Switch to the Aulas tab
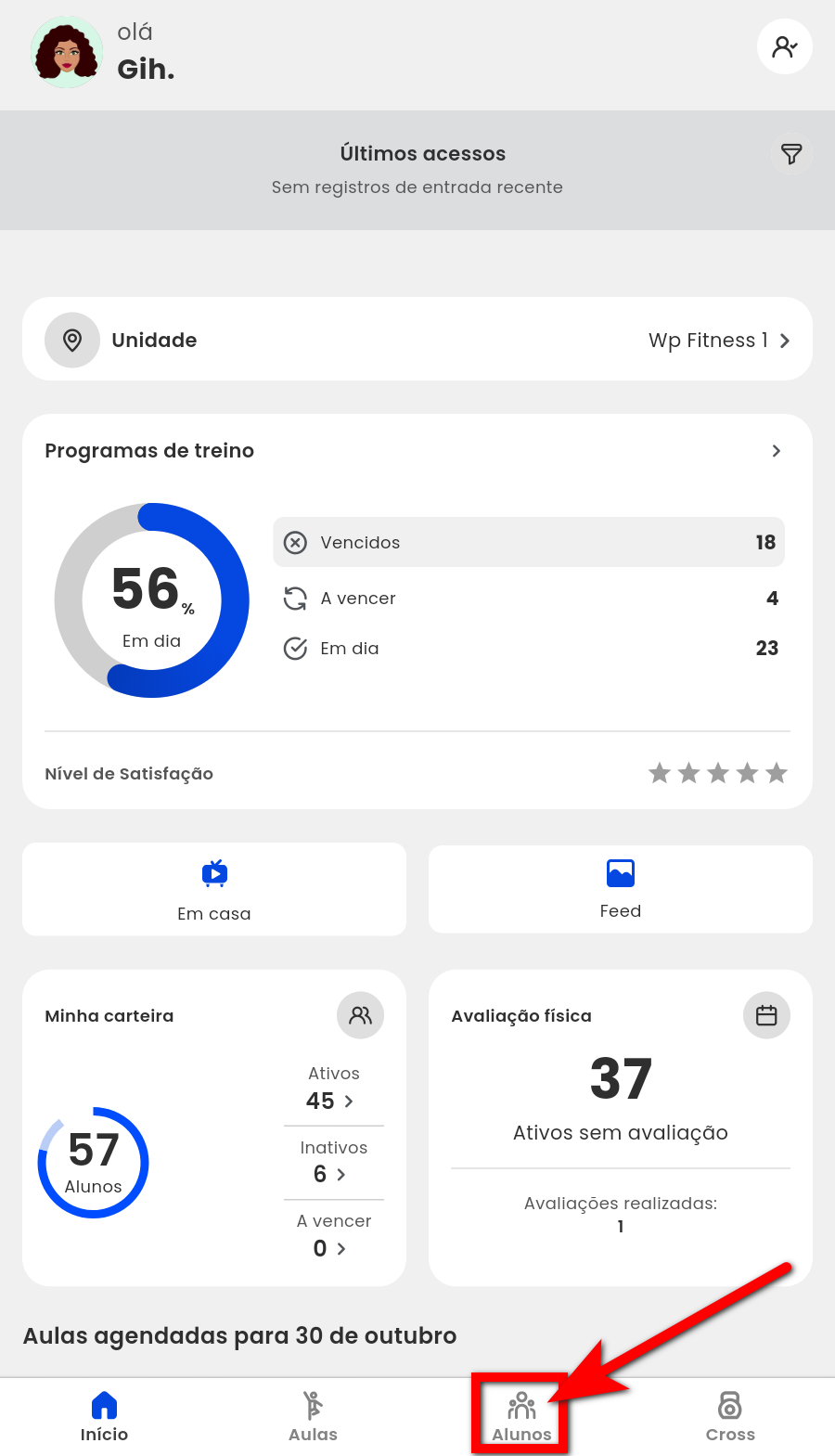This screenshot has width=835, height=1456. click(x=313, y=1416)
